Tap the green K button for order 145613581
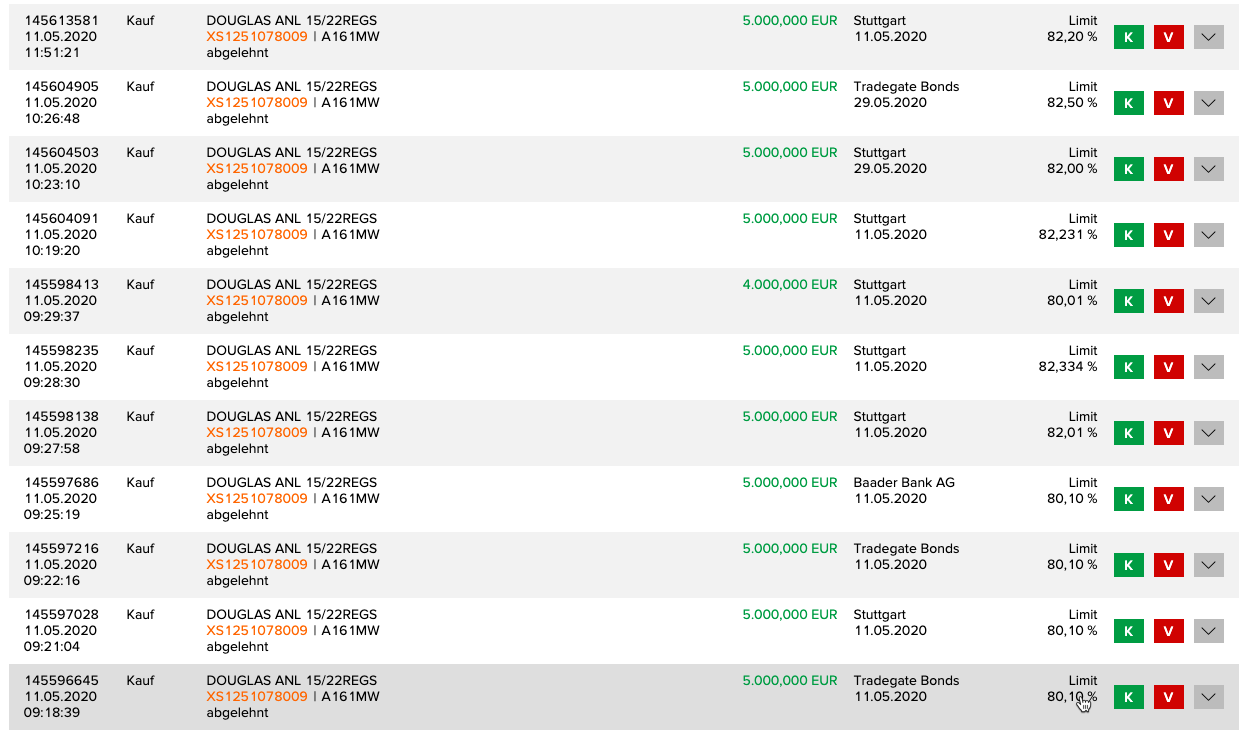 click(1128, 37)
